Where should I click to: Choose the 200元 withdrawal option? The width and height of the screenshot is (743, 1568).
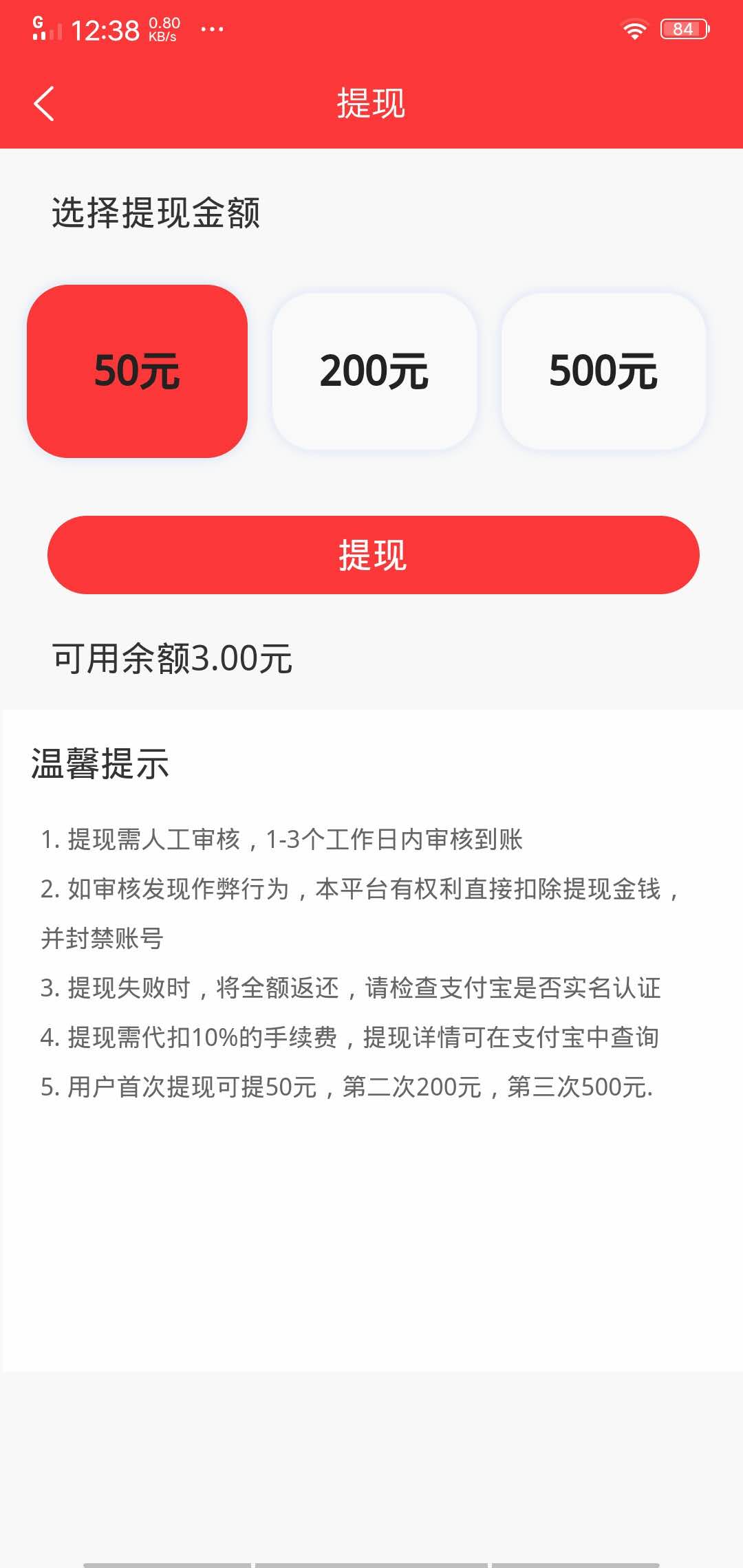(x=375, y=371)
